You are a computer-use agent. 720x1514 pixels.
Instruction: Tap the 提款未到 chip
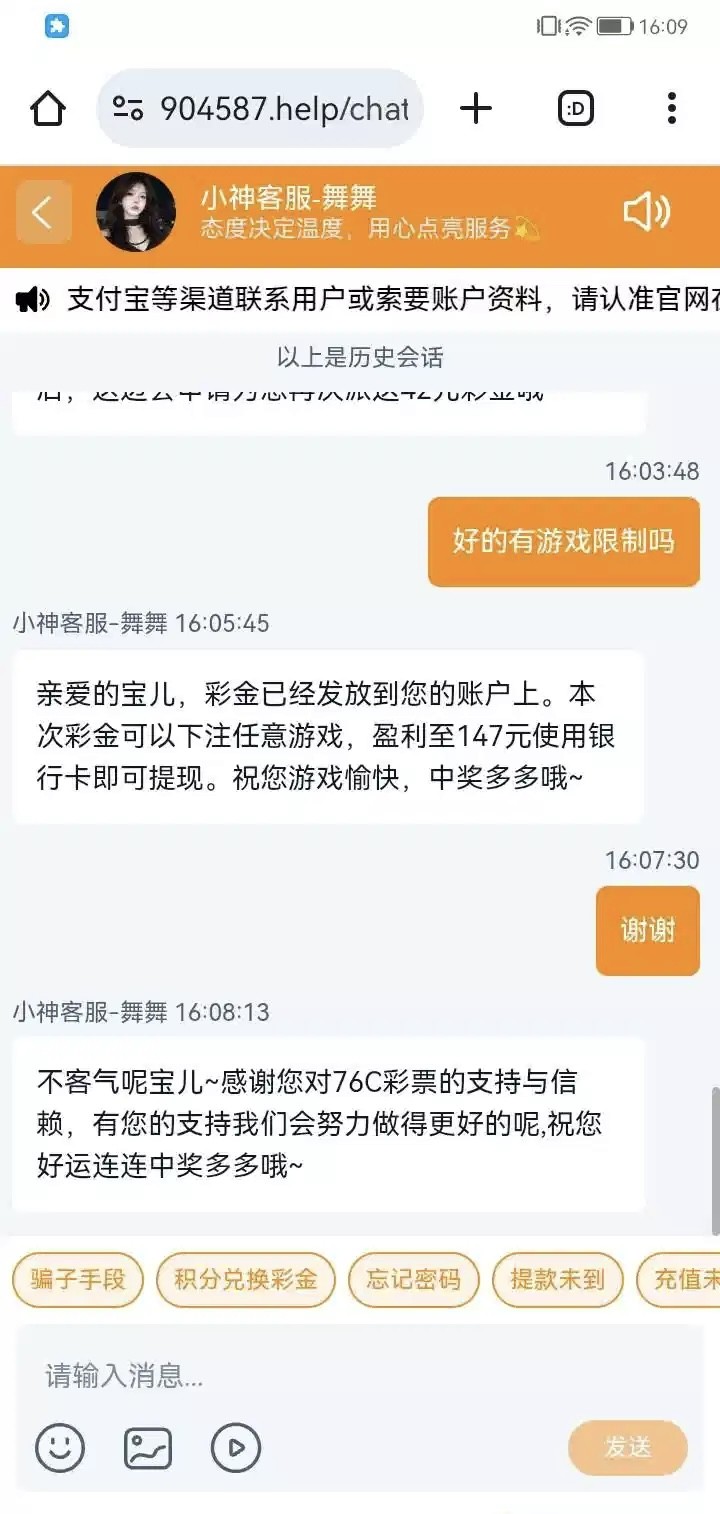point(558,1279)
